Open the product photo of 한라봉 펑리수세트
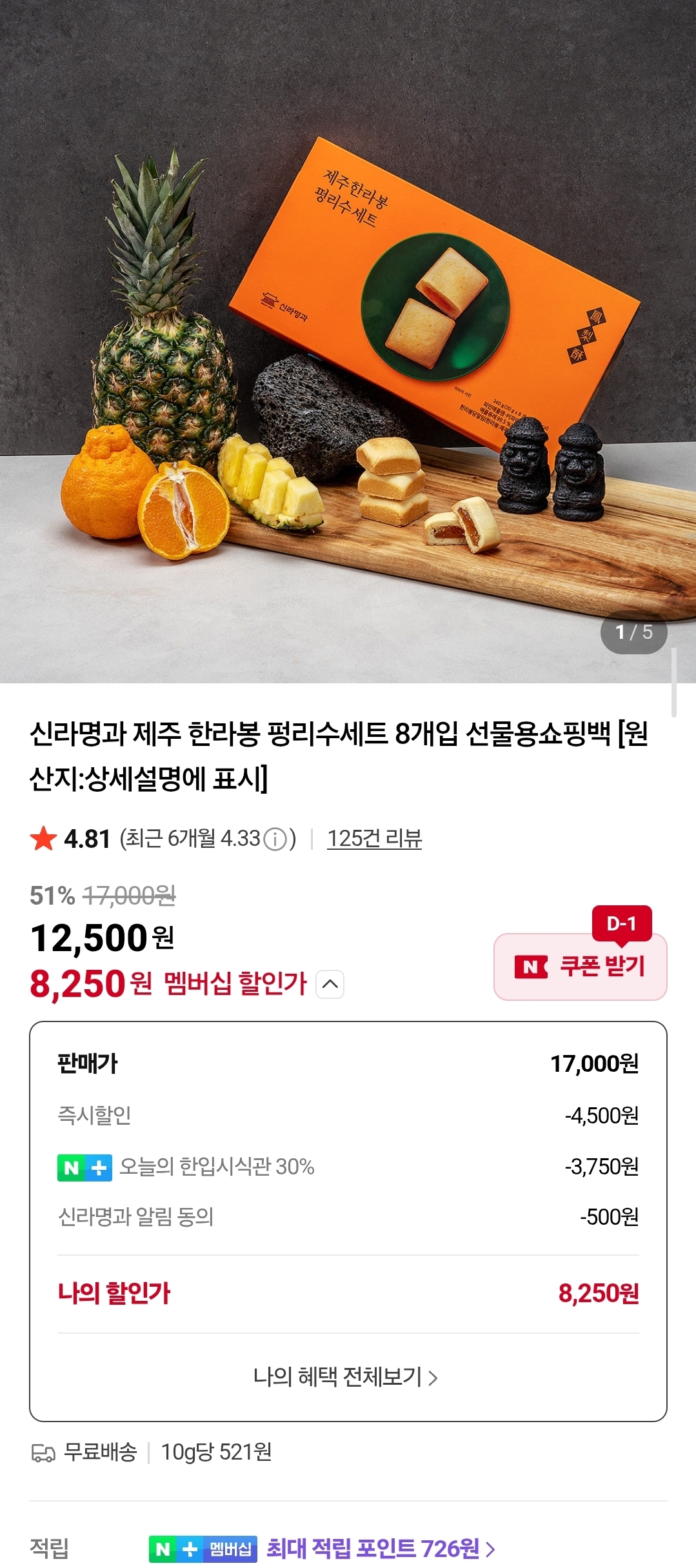 [x=348, y=342]
